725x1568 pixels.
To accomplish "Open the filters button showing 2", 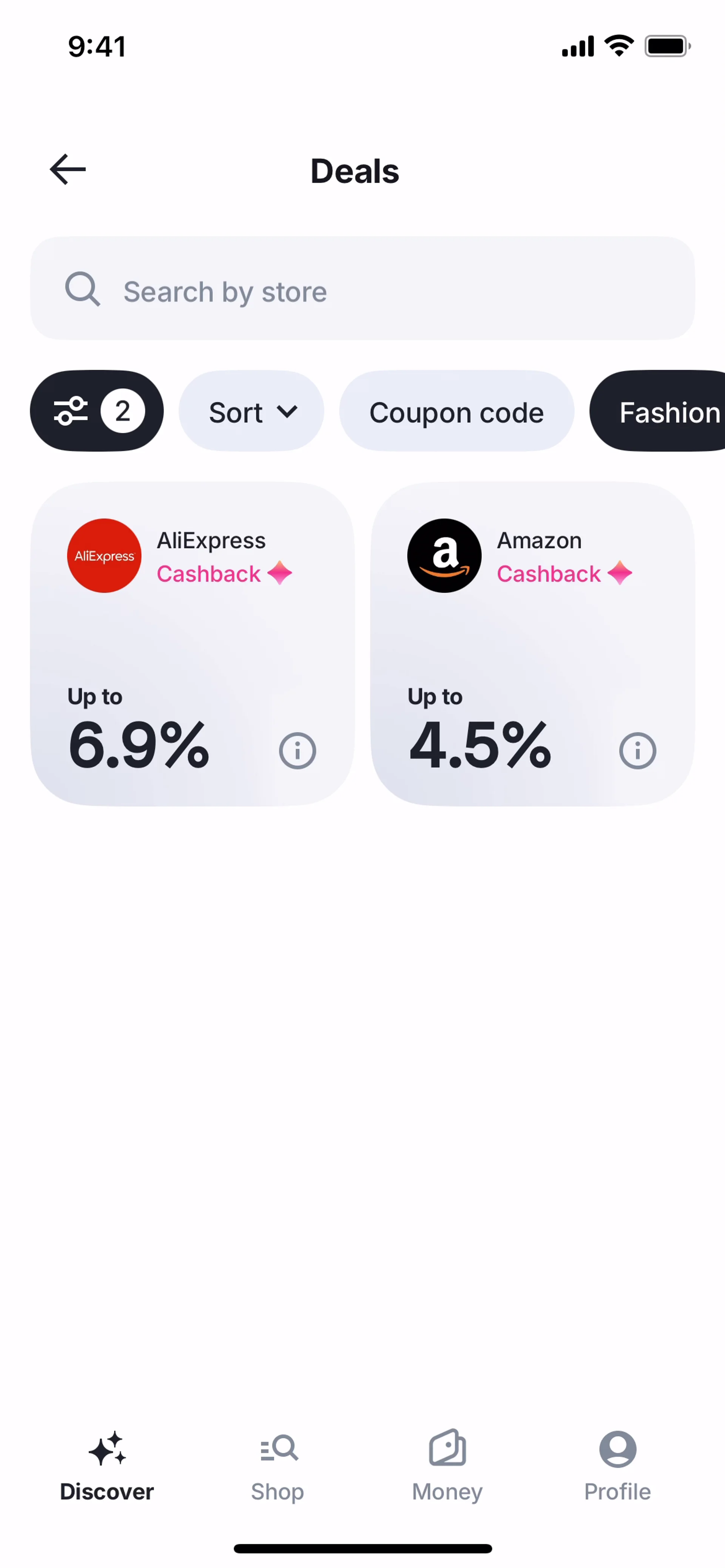I will (x=97, y=411).
